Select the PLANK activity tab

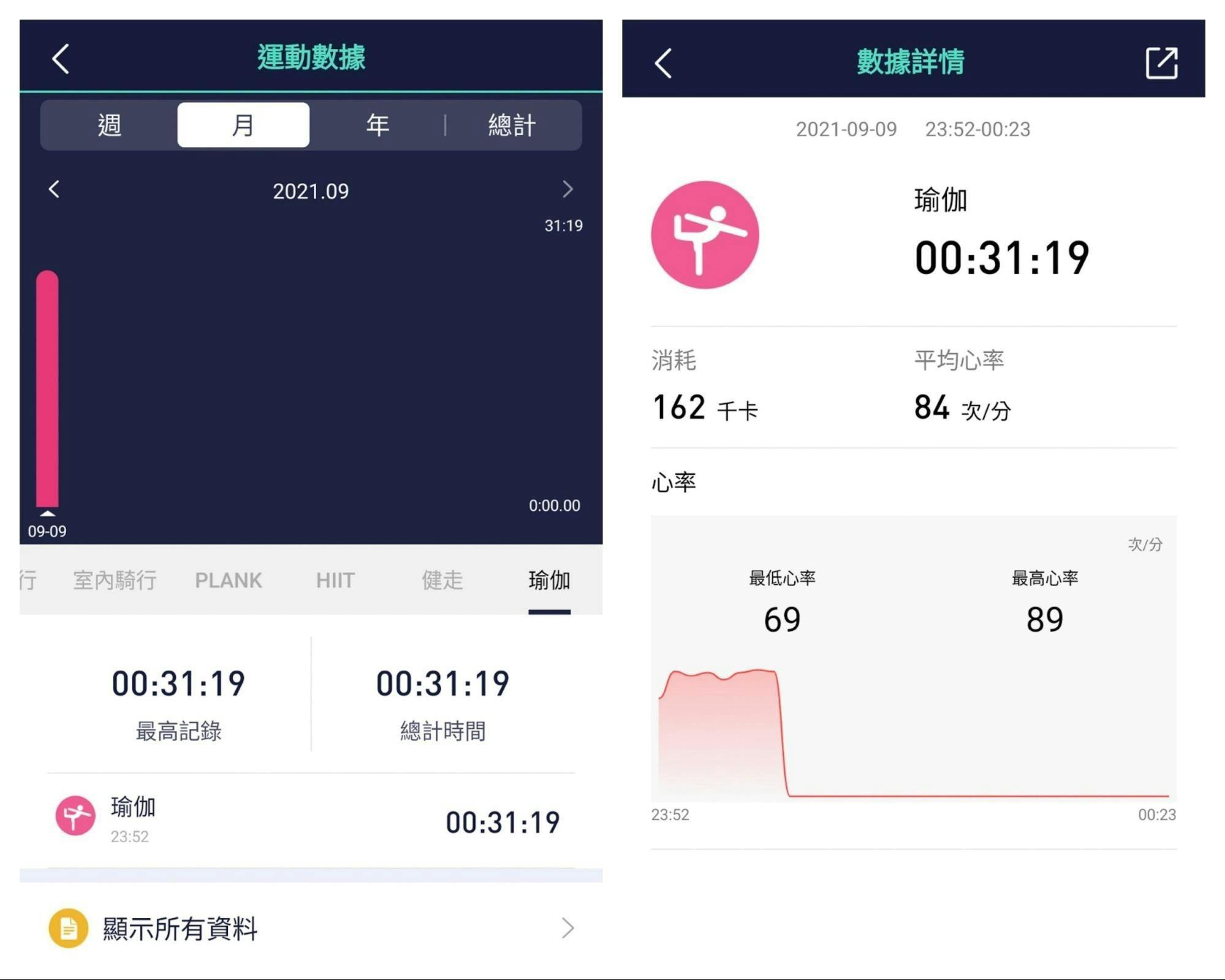click(228, 579)
